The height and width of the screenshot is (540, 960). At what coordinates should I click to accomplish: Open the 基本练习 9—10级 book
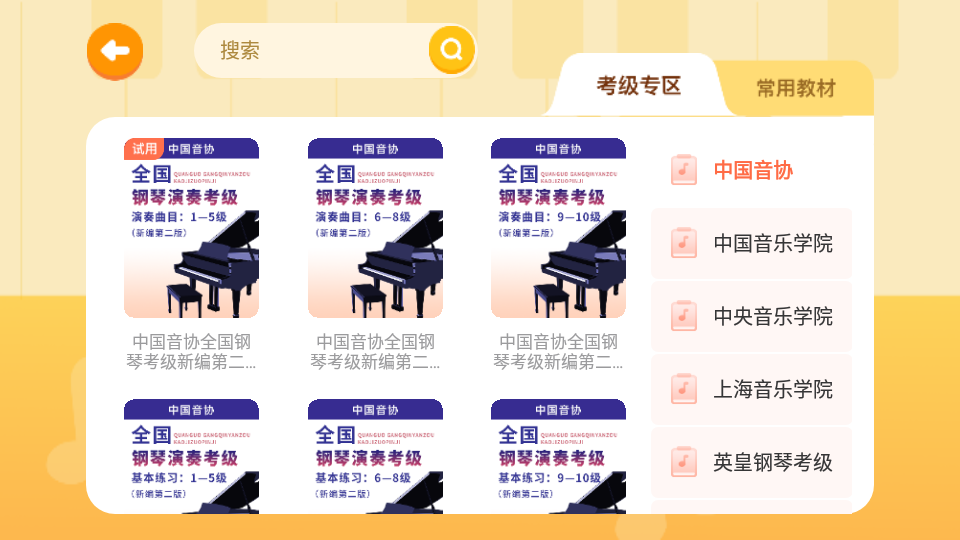tap(558, 455)
